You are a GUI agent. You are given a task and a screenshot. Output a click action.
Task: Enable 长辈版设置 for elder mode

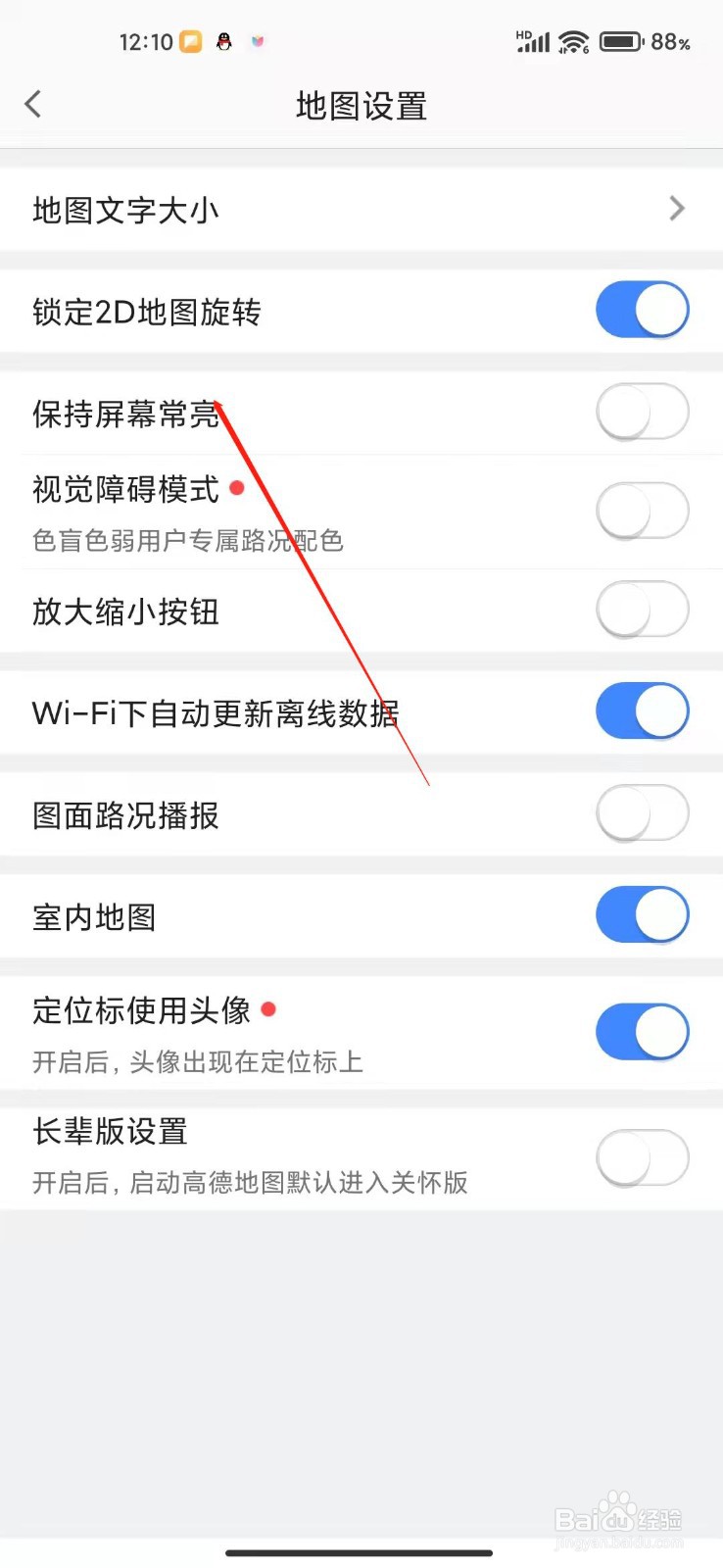point(642,1157)
